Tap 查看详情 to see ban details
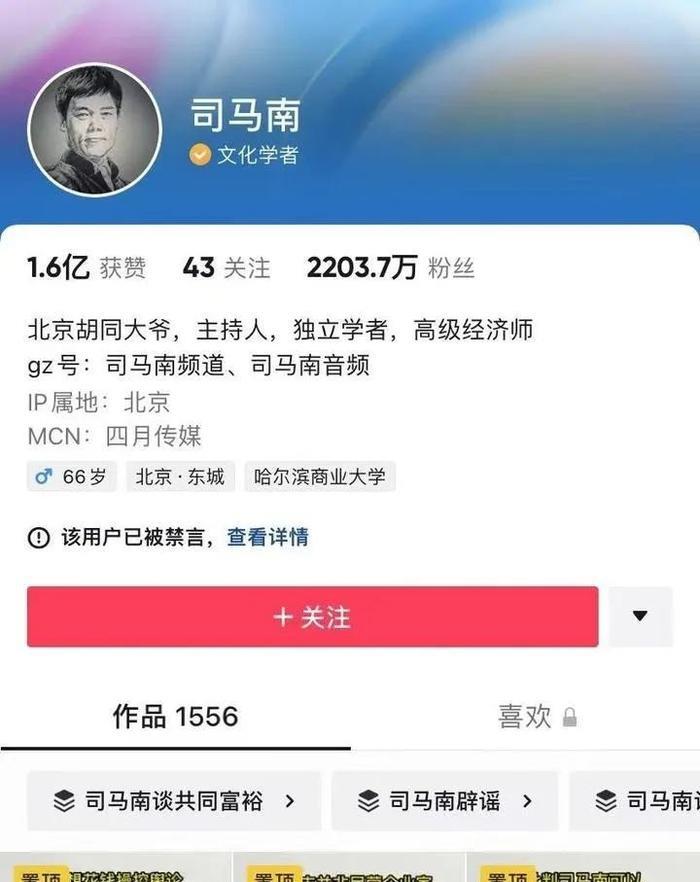700x882 pixels. [267, 537]
